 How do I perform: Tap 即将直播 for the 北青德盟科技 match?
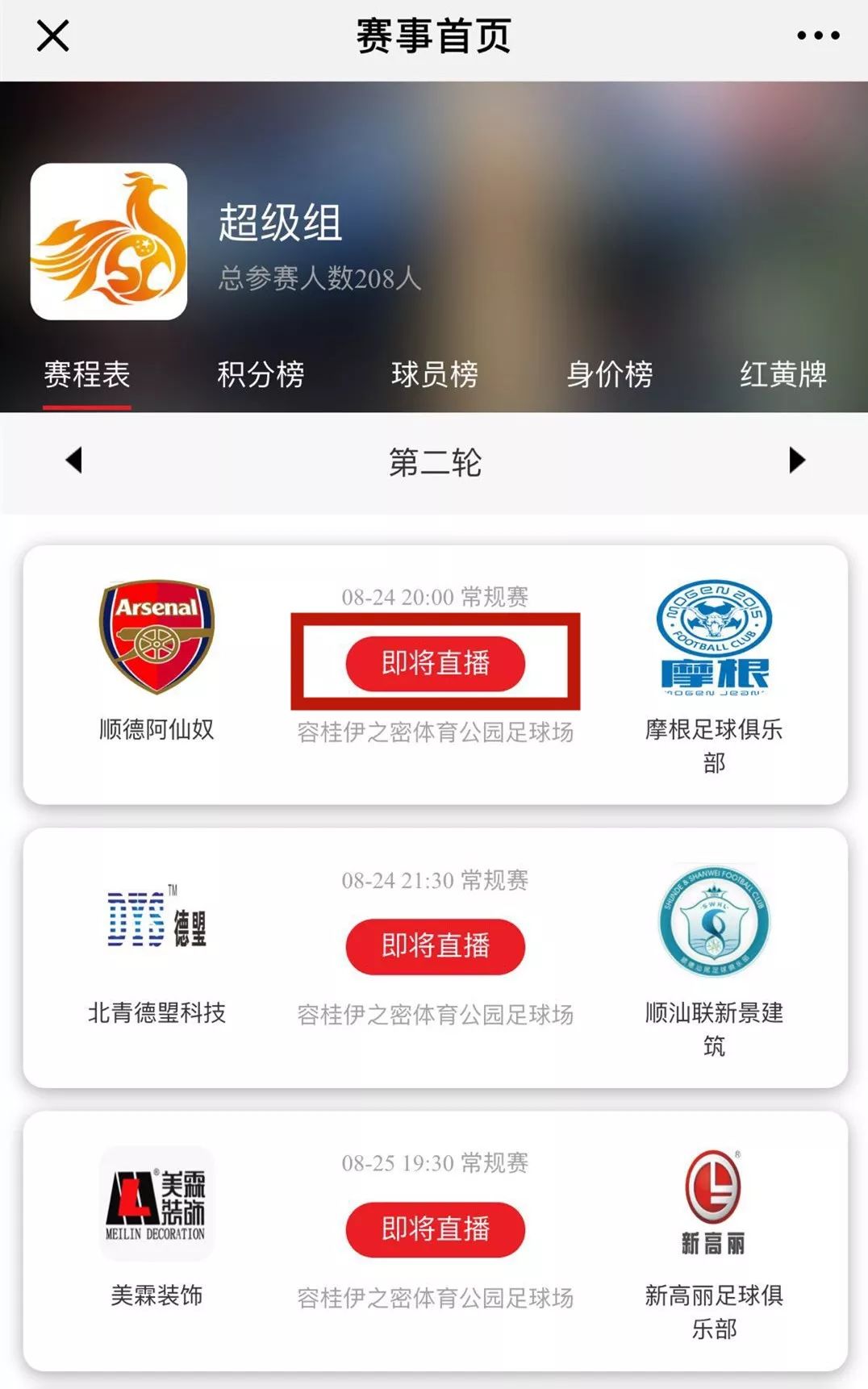(436, 946)
